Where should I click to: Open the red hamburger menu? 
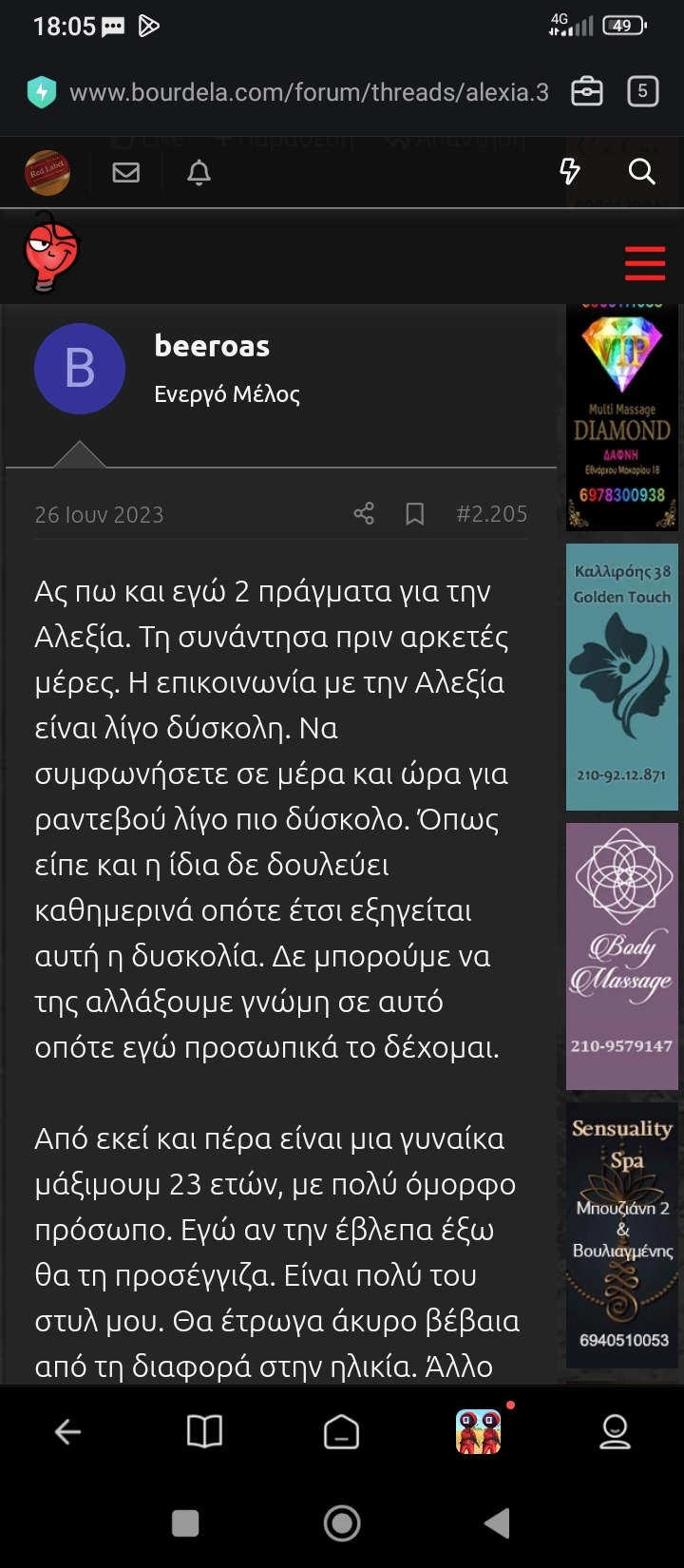(644, 262)
